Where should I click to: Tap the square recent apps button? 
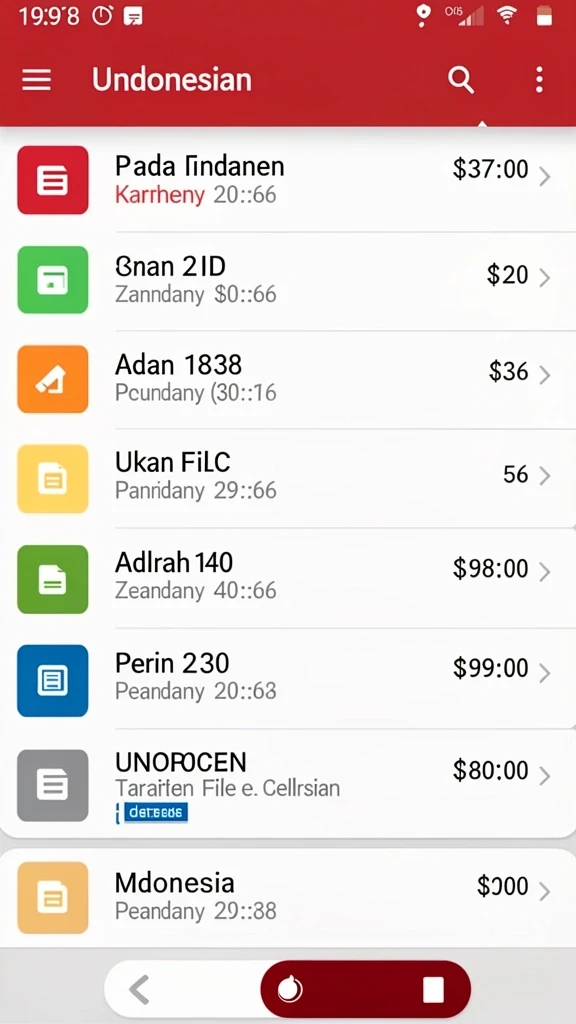(433, 990)
